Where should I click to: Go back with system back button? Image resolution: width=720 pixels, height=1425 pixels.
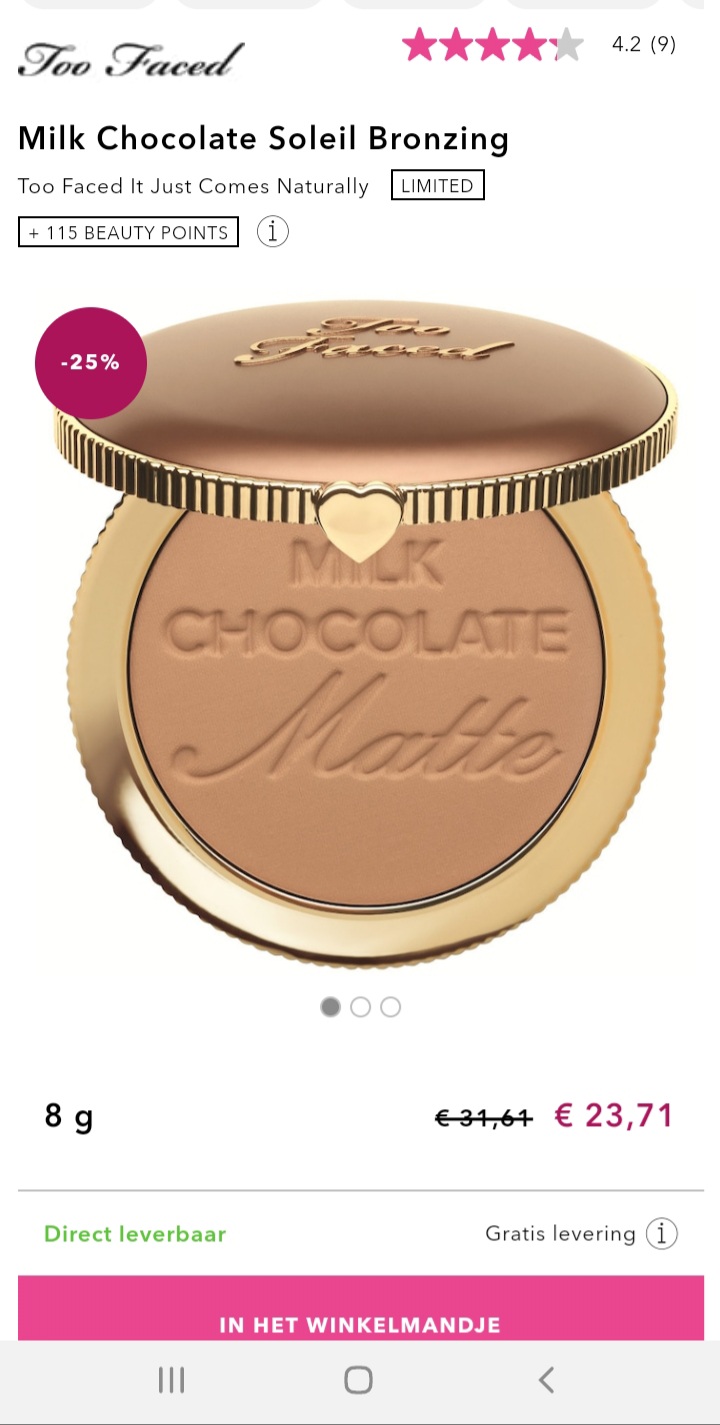[x=546, y=1380]
